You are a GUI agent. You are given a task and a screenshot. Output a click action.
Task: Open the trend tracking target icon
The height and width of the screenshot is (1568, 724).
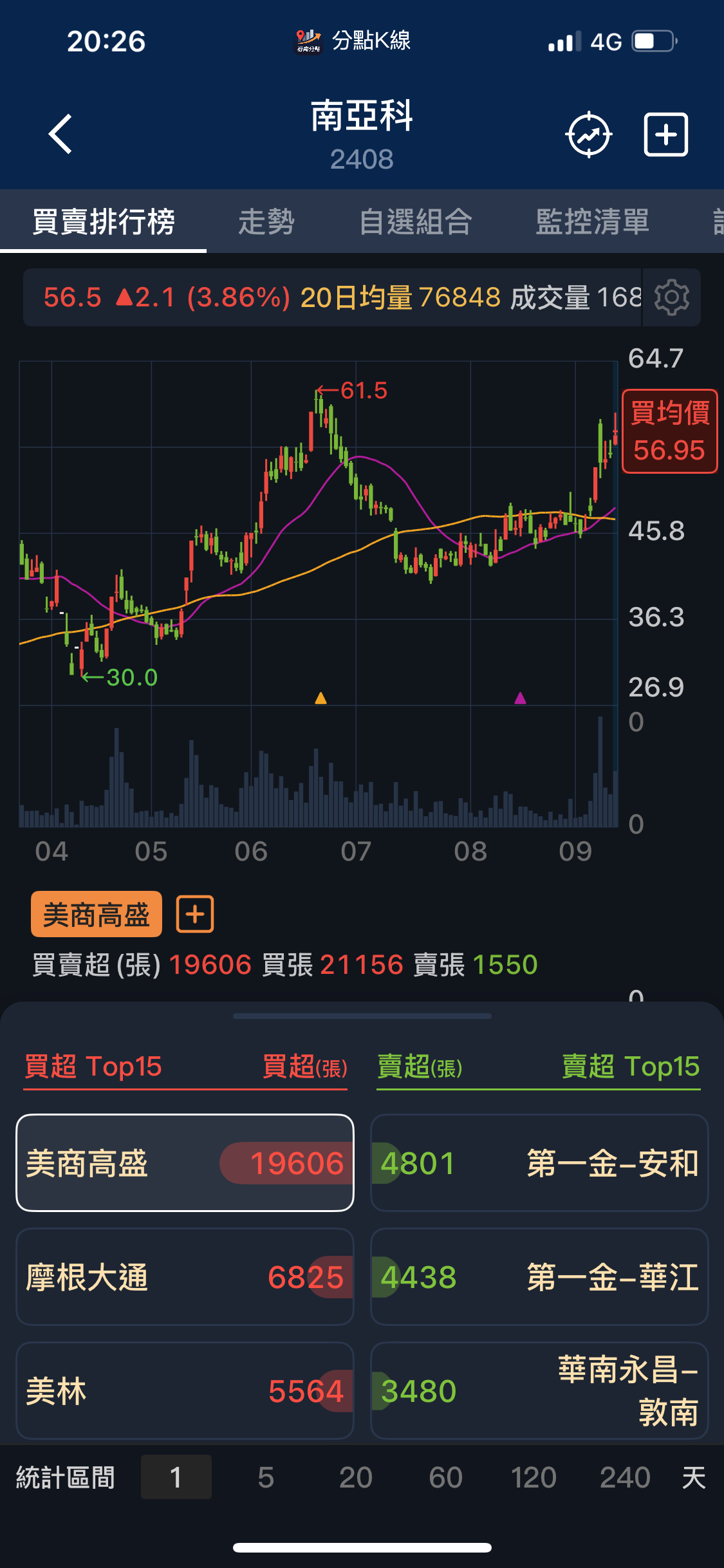tap(588, 135)
